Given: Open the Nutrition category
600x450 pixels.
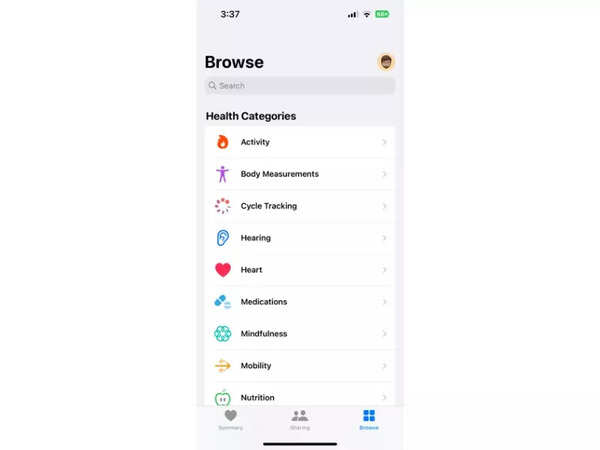Looking at the screenshot, I should click(300, 396).
